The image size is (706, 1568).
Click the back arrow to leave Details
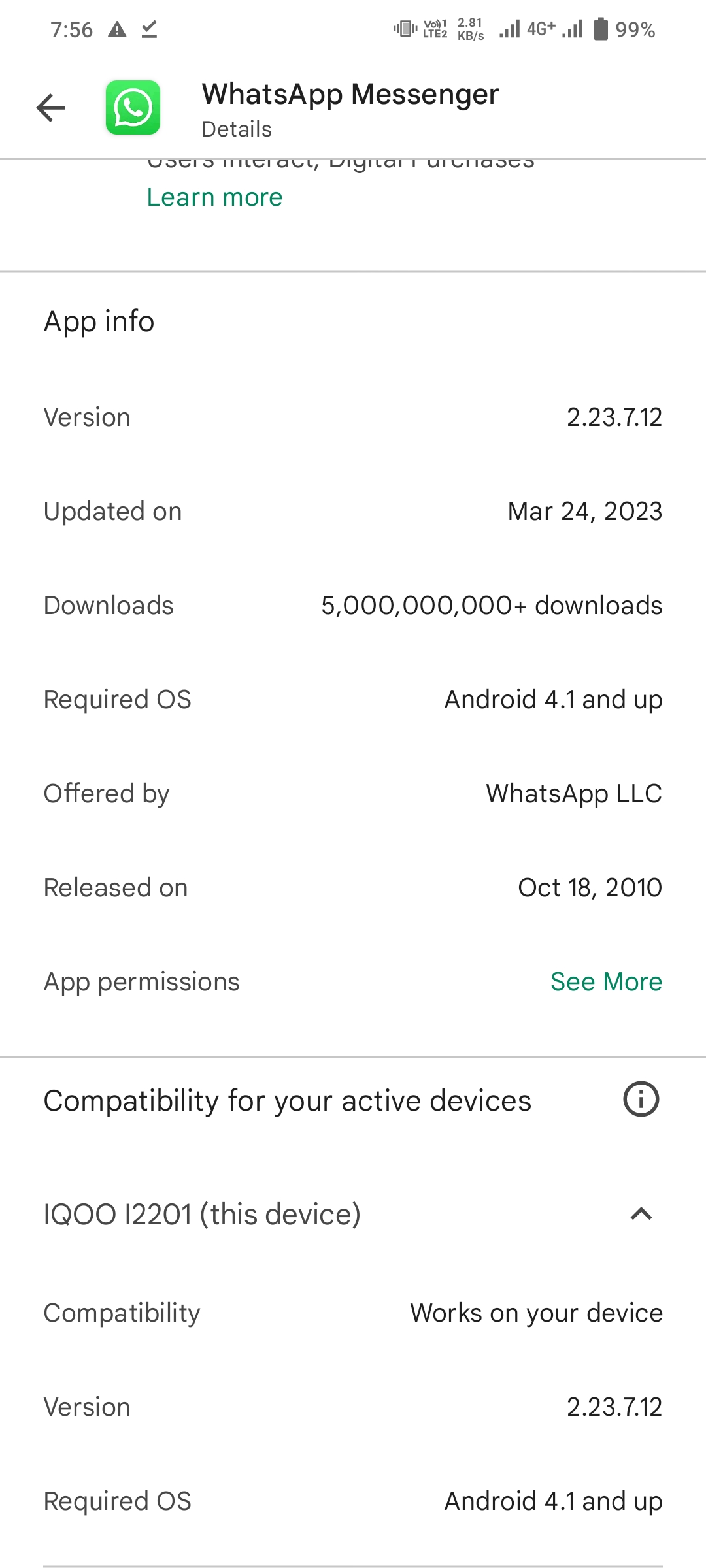click(x=50, y=107)
